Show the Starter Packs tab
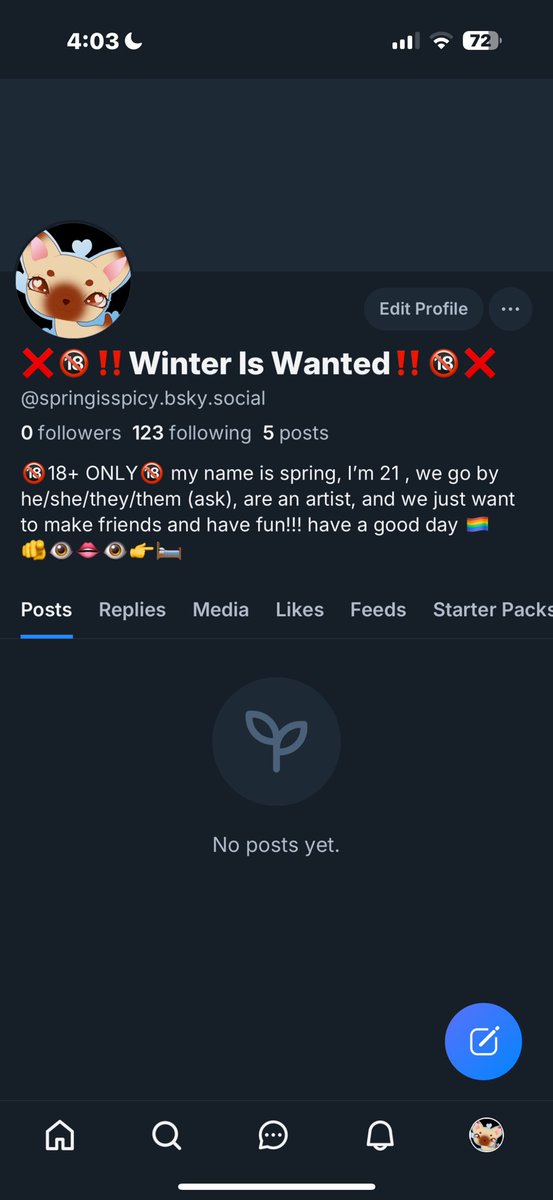The height and width of the screenshot is (1200, 553). point(492,609)
